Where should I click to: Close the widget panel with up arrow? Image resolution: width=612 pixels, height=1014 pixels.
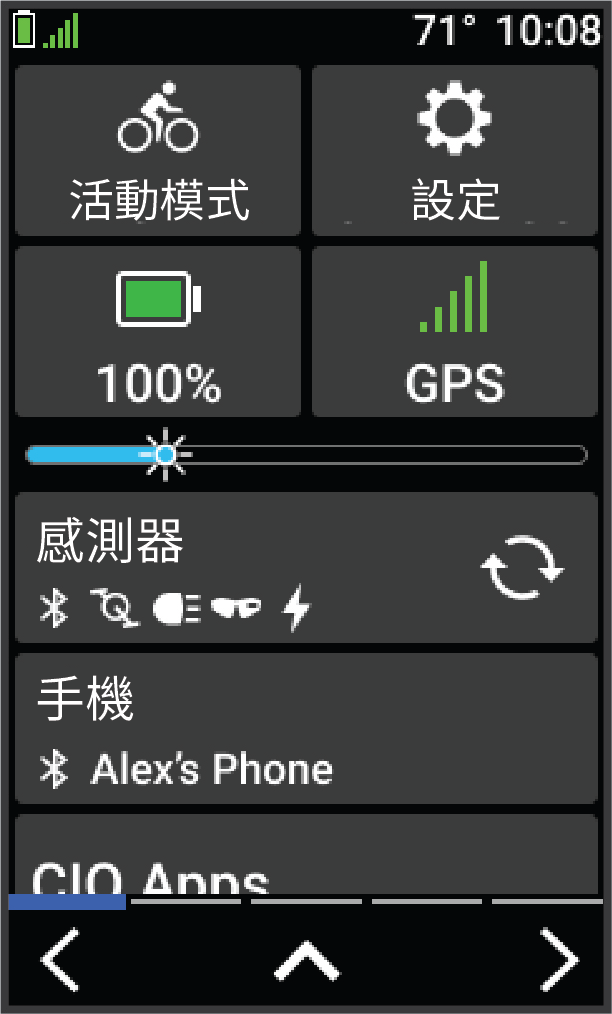pos(307,960)
